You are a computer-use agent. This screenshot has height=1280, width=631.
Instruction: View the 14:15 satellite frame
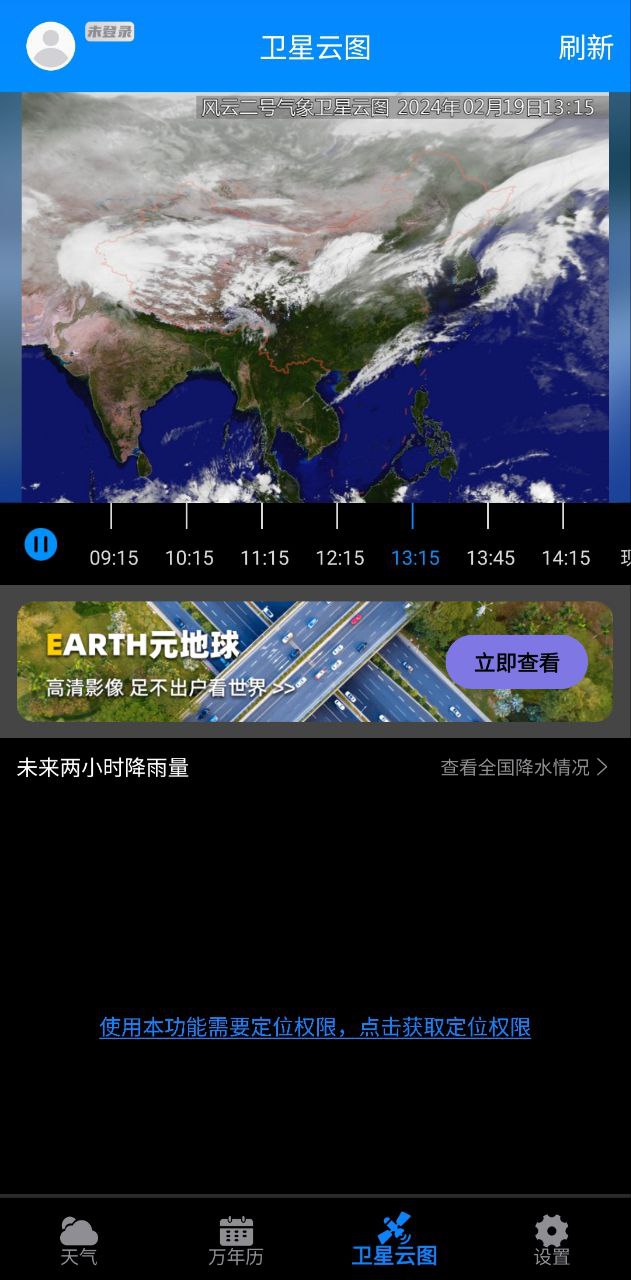pyautogui.click(x=566, y=557)
